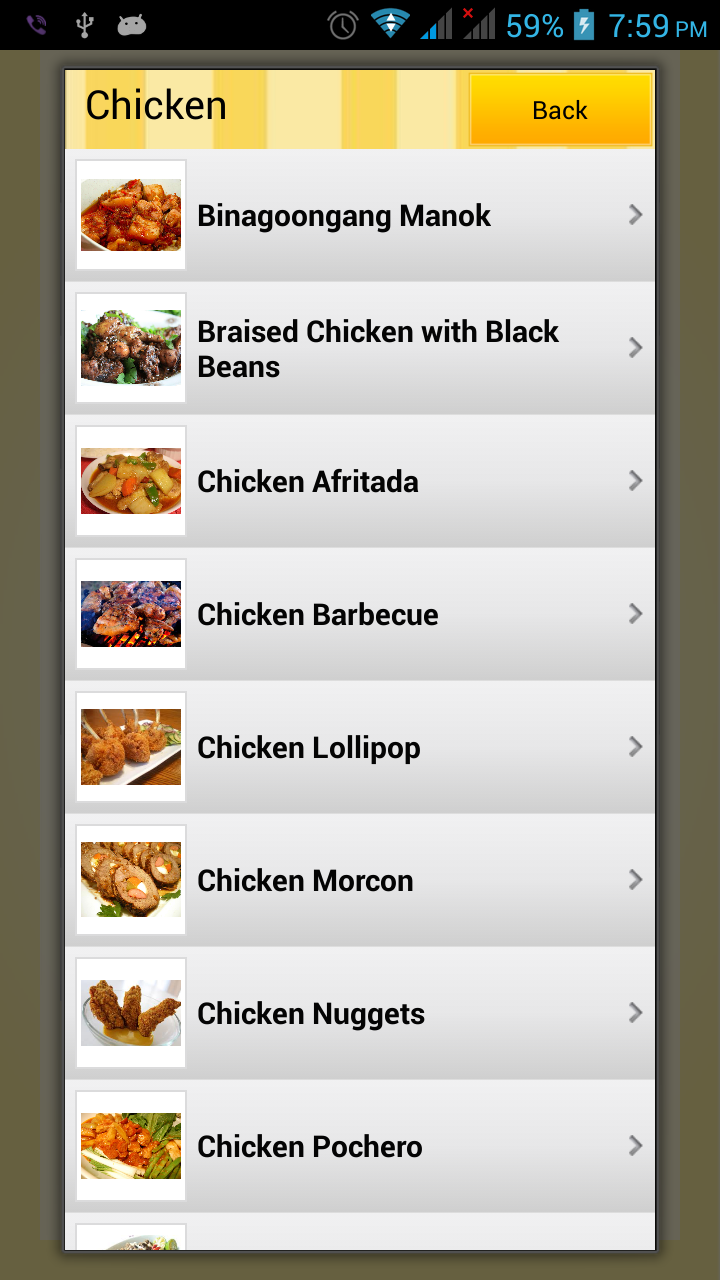
Task: View the Chicken Pochero recipe
Action: tap(360, 1146)
